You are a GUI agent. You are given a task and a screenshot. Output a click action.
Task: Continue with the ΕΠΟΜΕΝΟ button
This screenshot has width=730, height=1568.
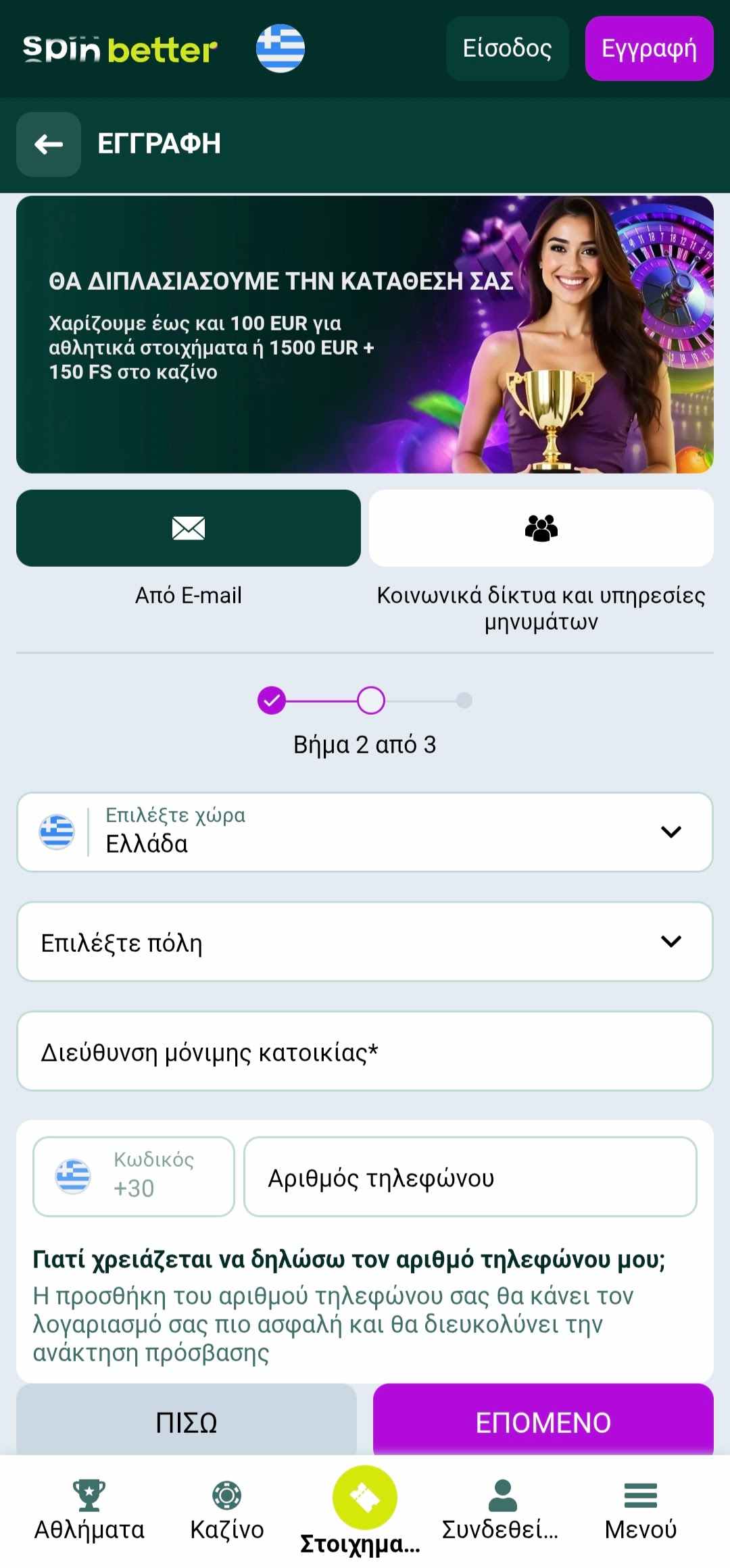(543, 1421)
